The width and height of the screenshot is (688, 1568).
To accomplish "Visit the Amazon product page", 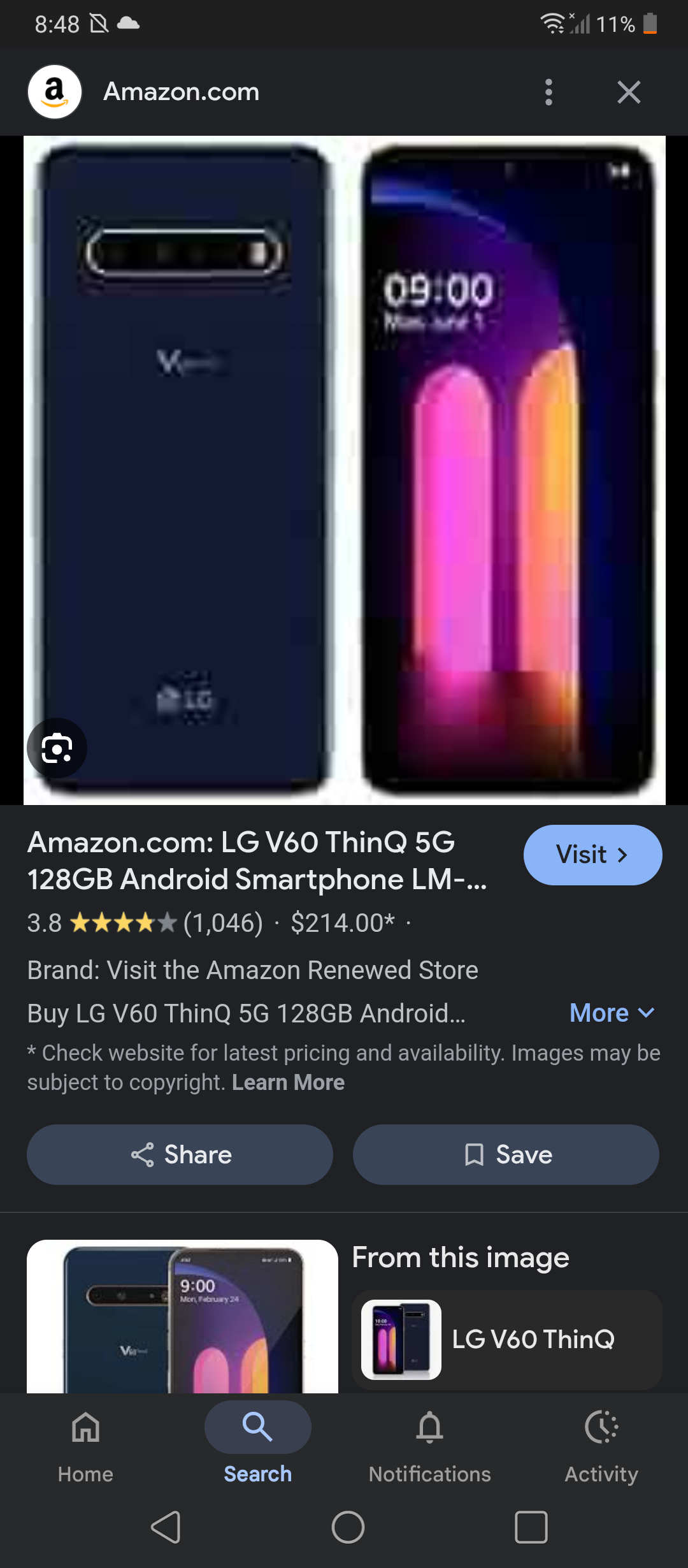I will pyautogui.click(x=592, y=855).
